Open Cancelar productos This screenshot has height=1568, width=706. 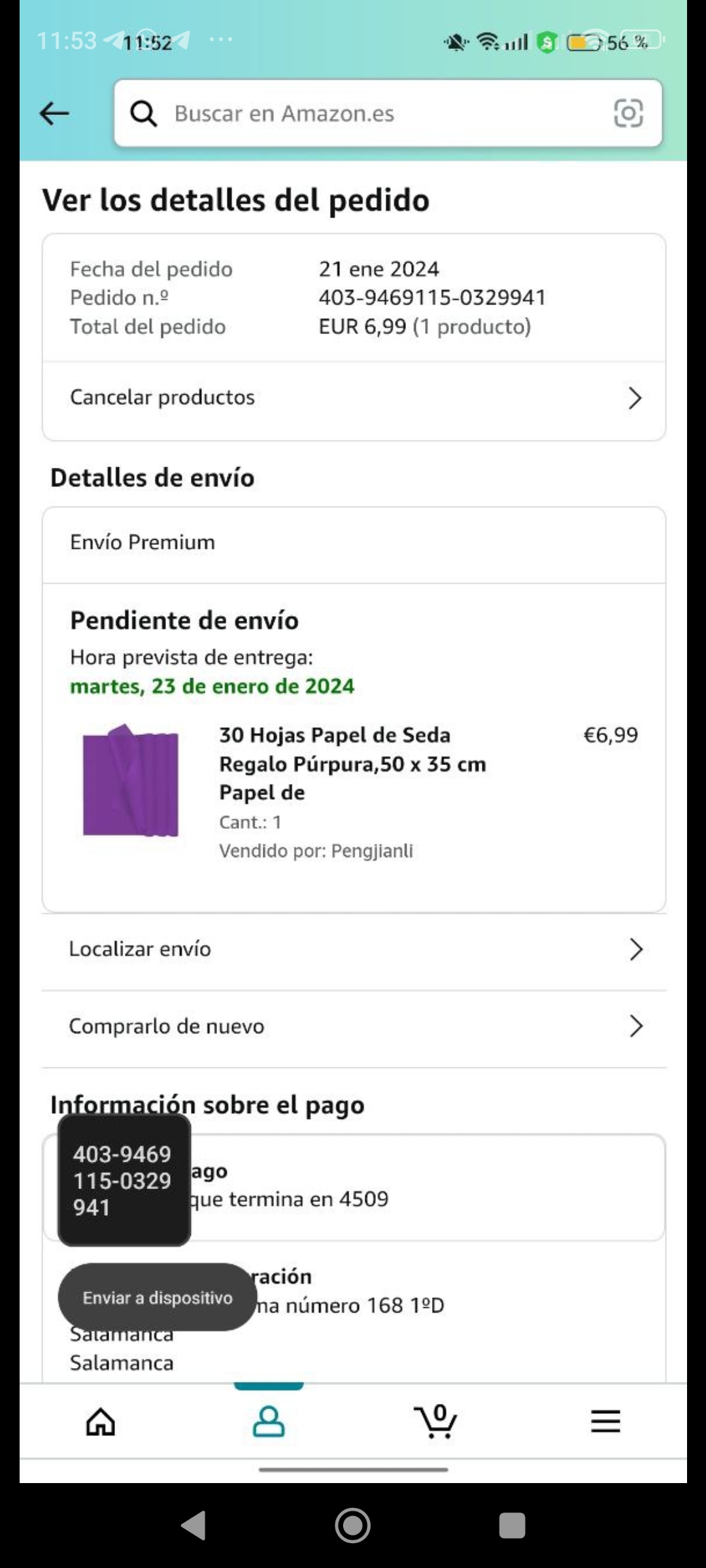[x=354, y=398]
